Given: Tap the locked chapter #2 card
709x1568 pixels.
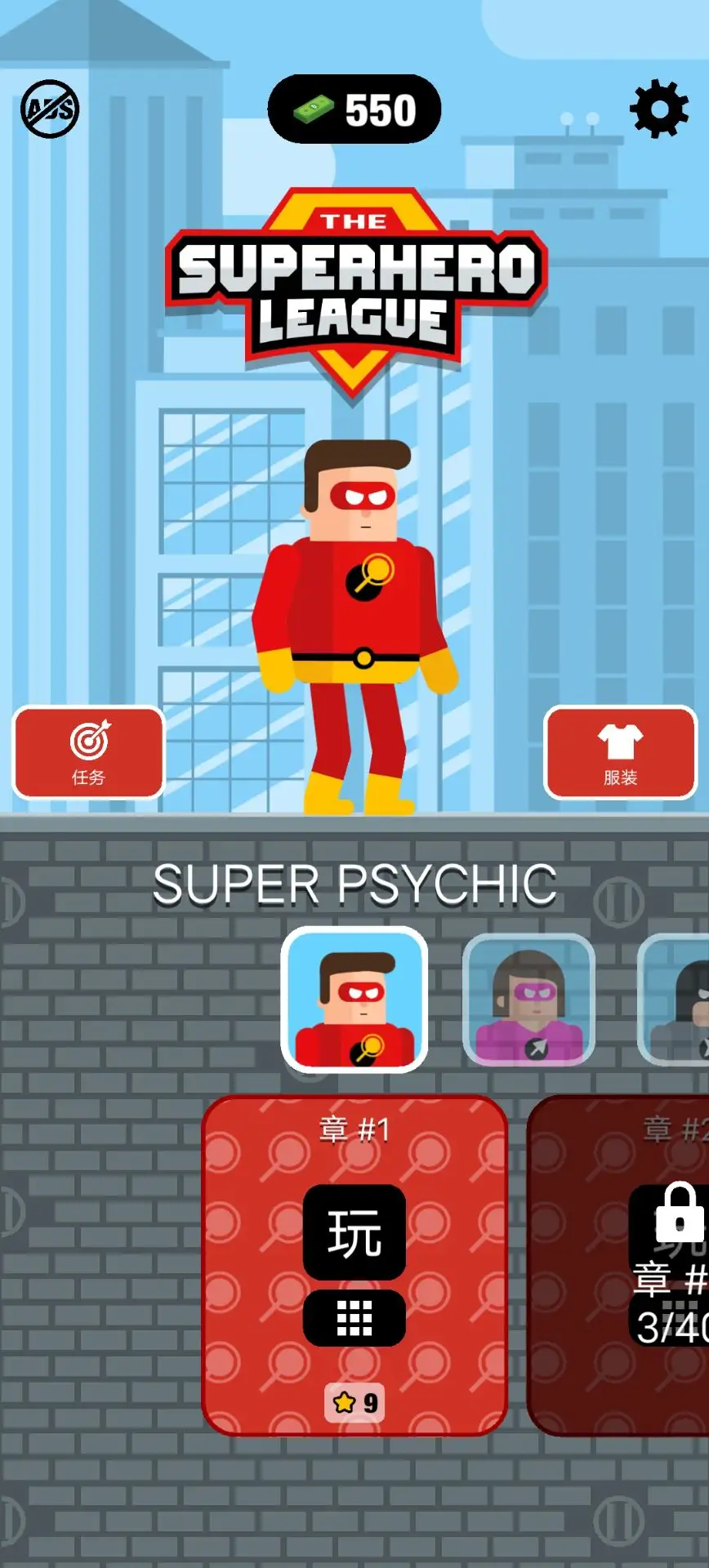Looking at the screenshot, I should 618,1265.
